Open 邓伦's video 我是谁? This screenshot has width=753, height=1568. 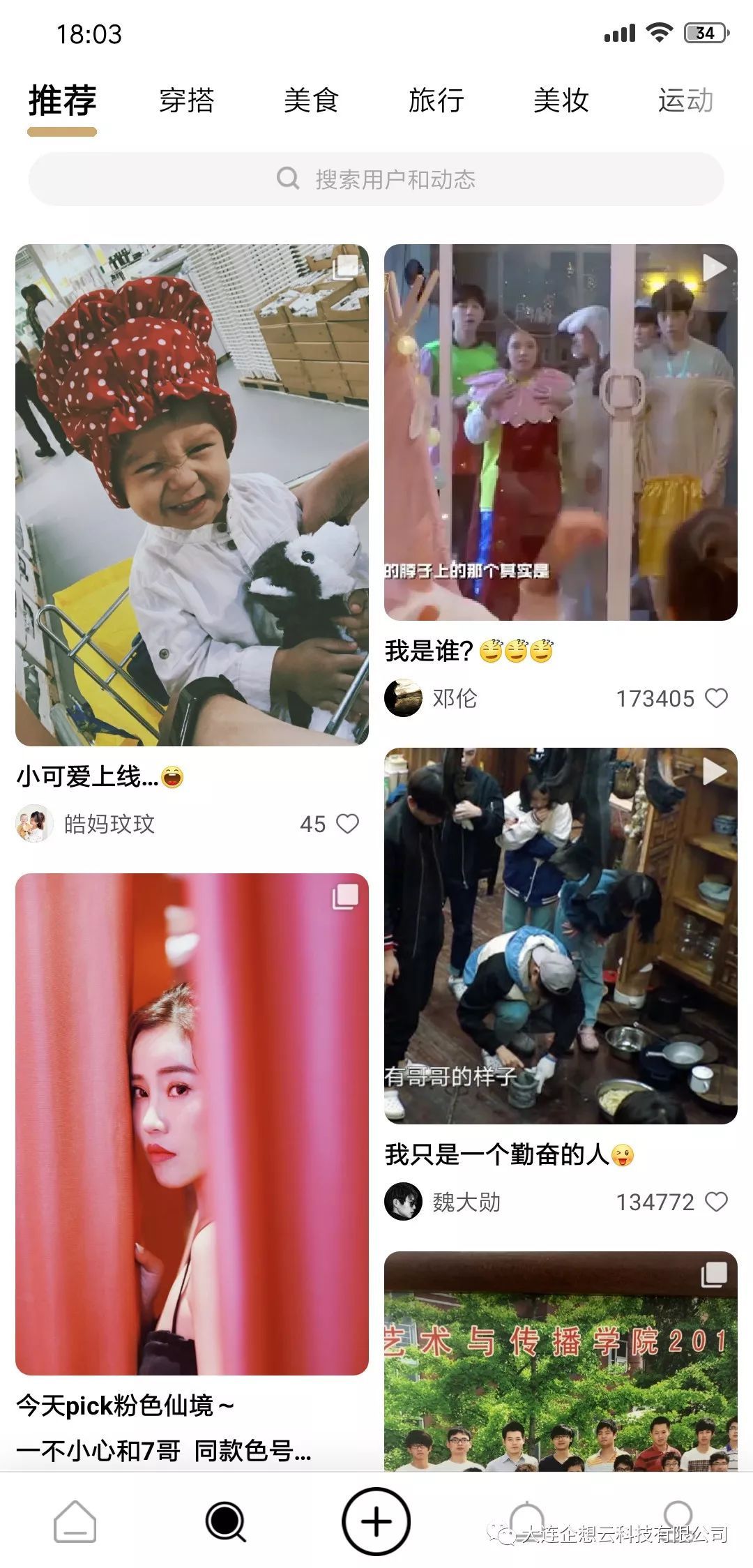click(x=561, y=432)
